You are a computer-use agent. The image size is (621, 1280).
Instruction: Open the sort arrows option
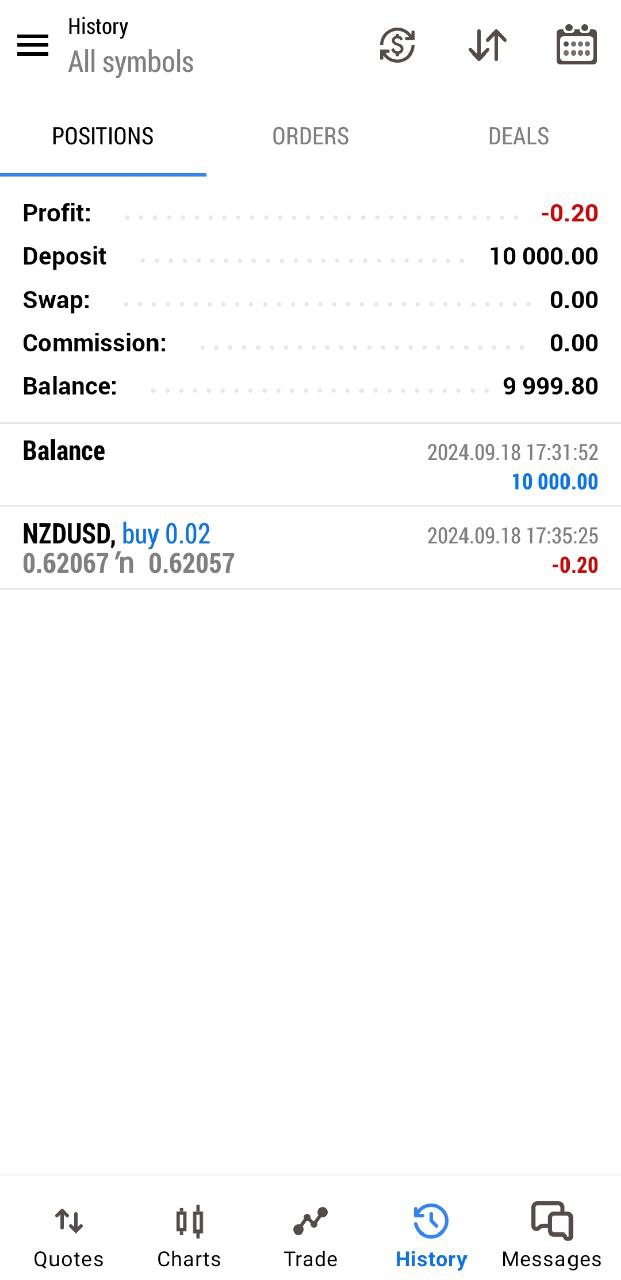487,45
